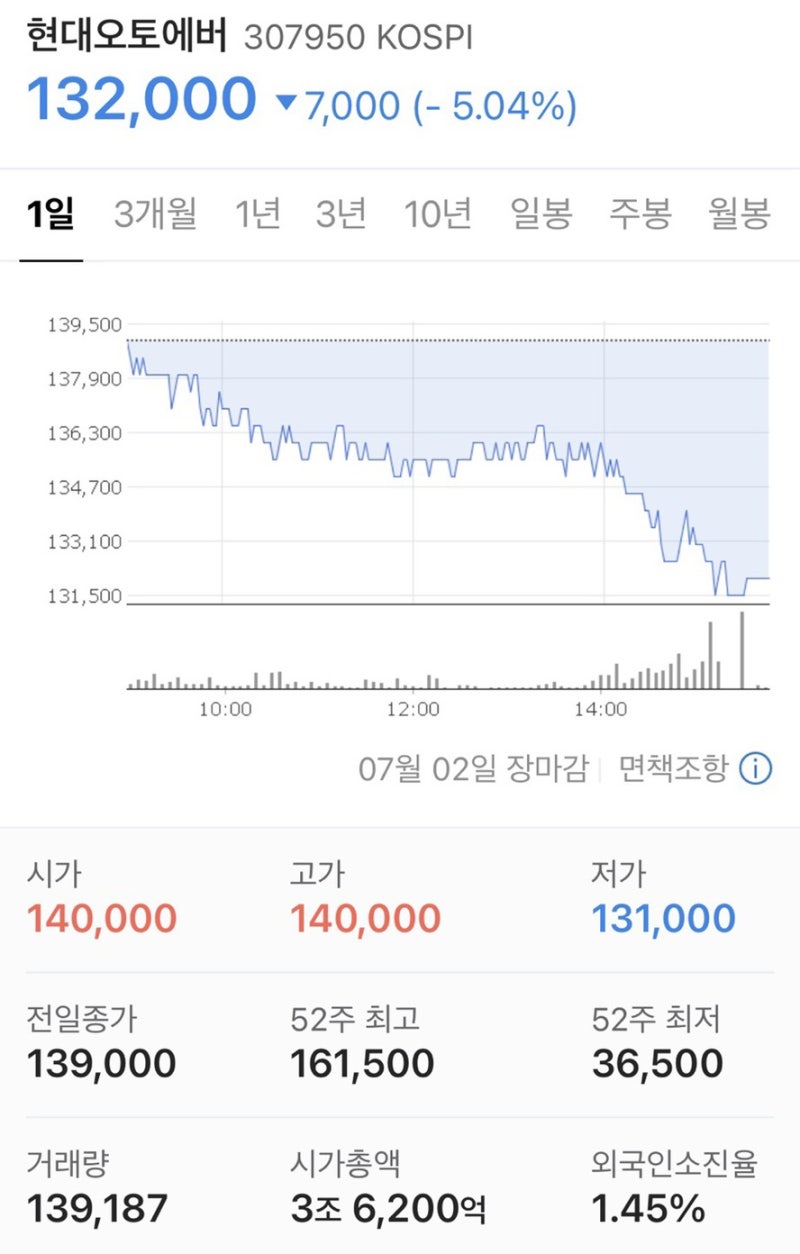Select the 3년 period tab
800x1254 pixels.
pyautogui.click(x=340, y=215)
